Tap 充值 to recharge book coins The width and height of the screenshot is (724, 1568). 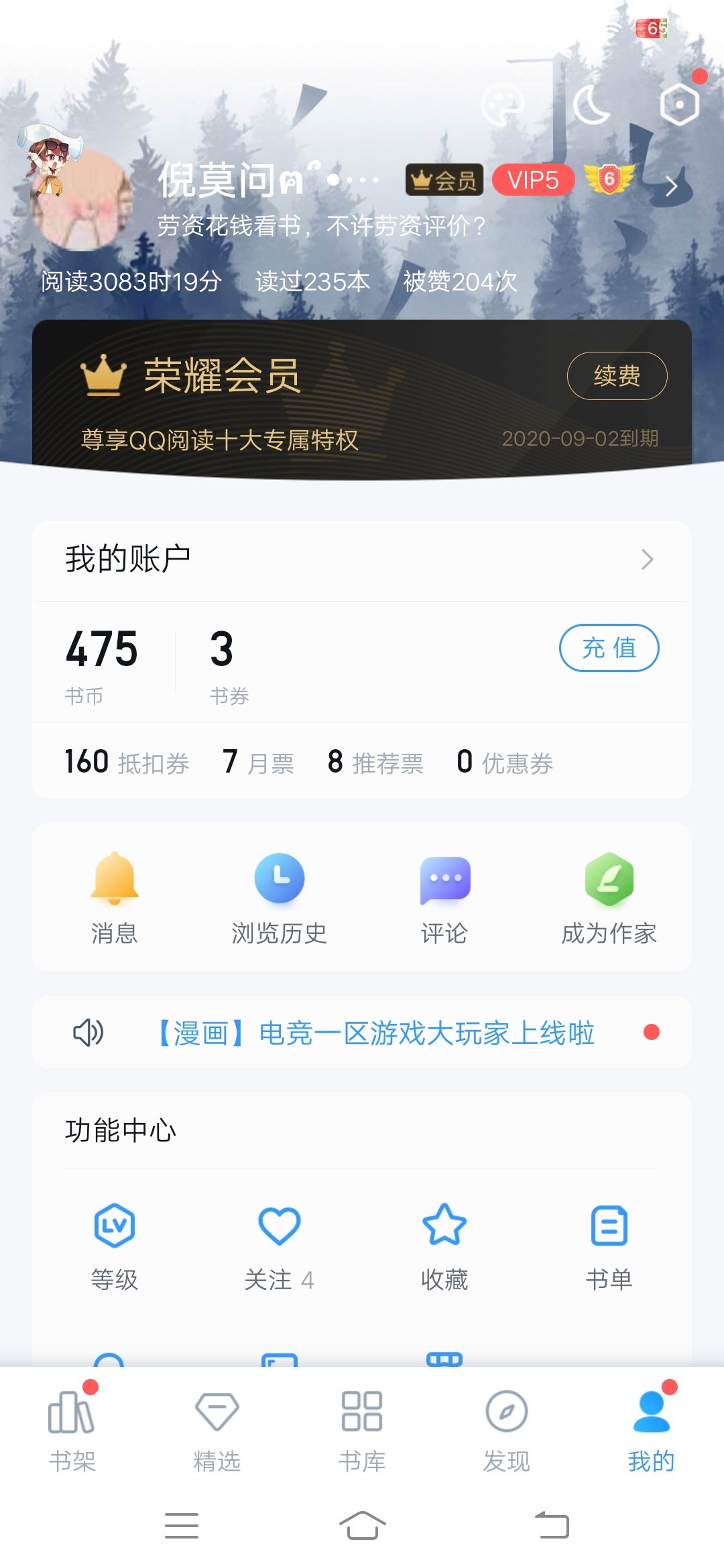point(609,648)
